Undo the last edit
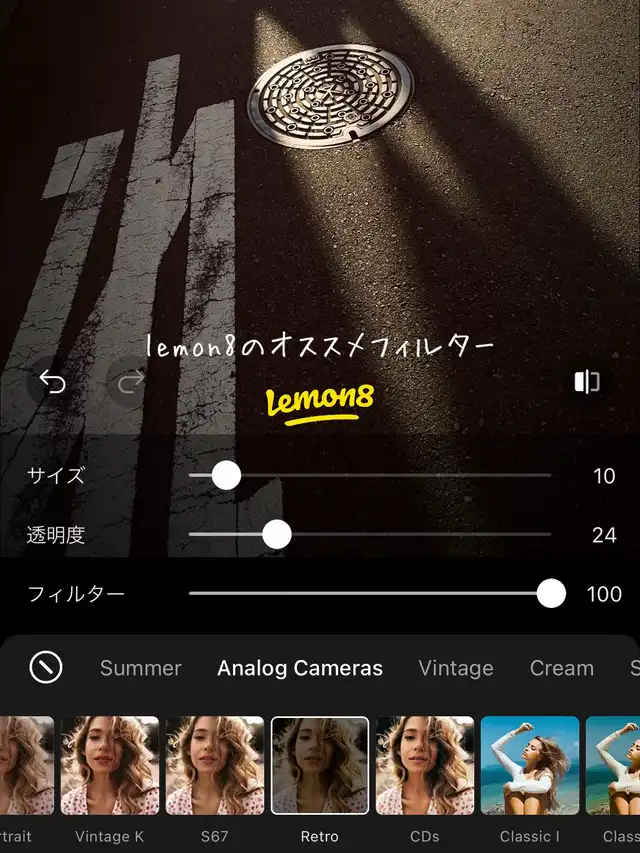This screenshot has height=853, width=640. 52,382
